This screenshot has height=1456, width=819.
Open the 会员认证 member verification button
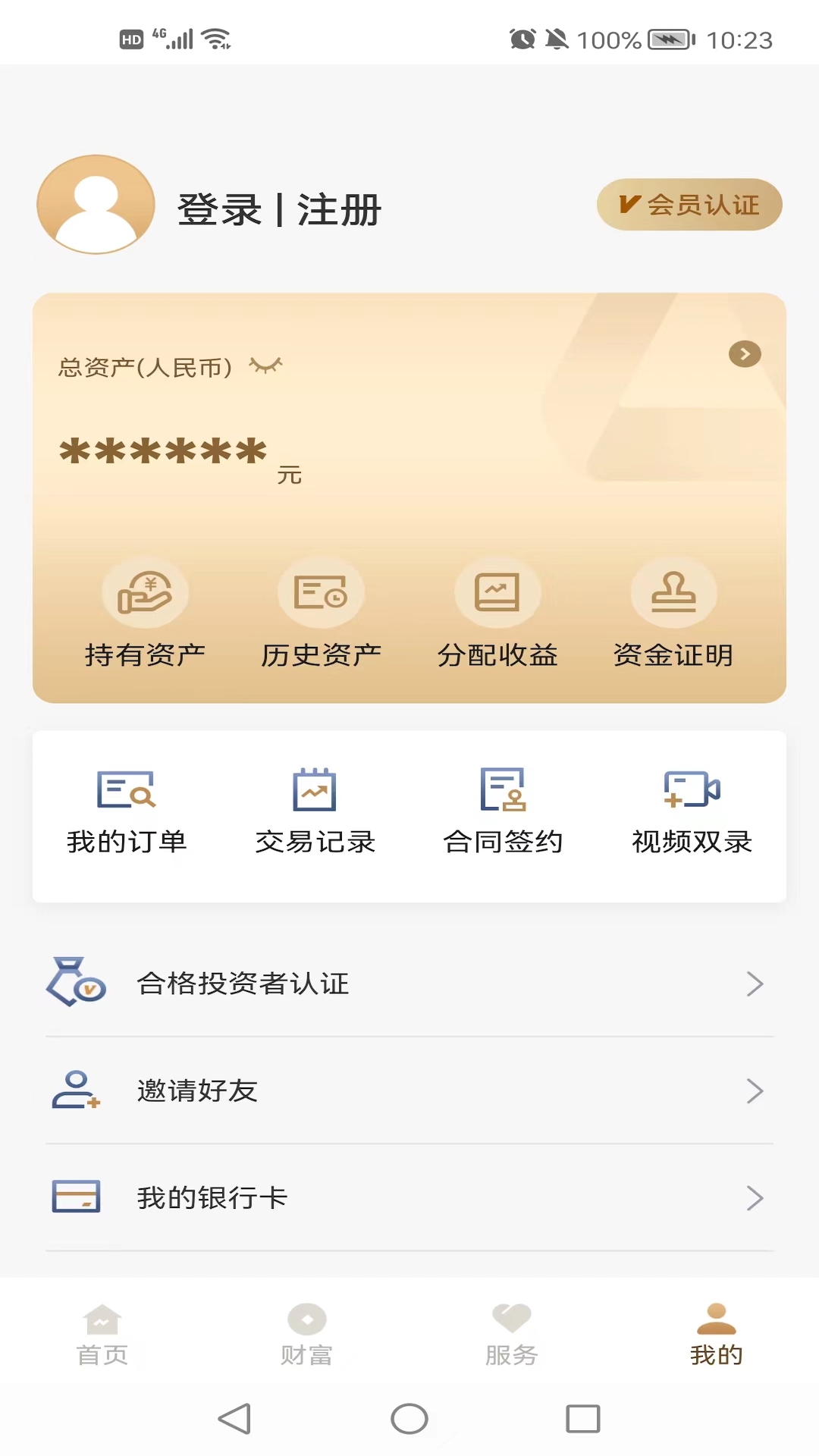[689, 205]
